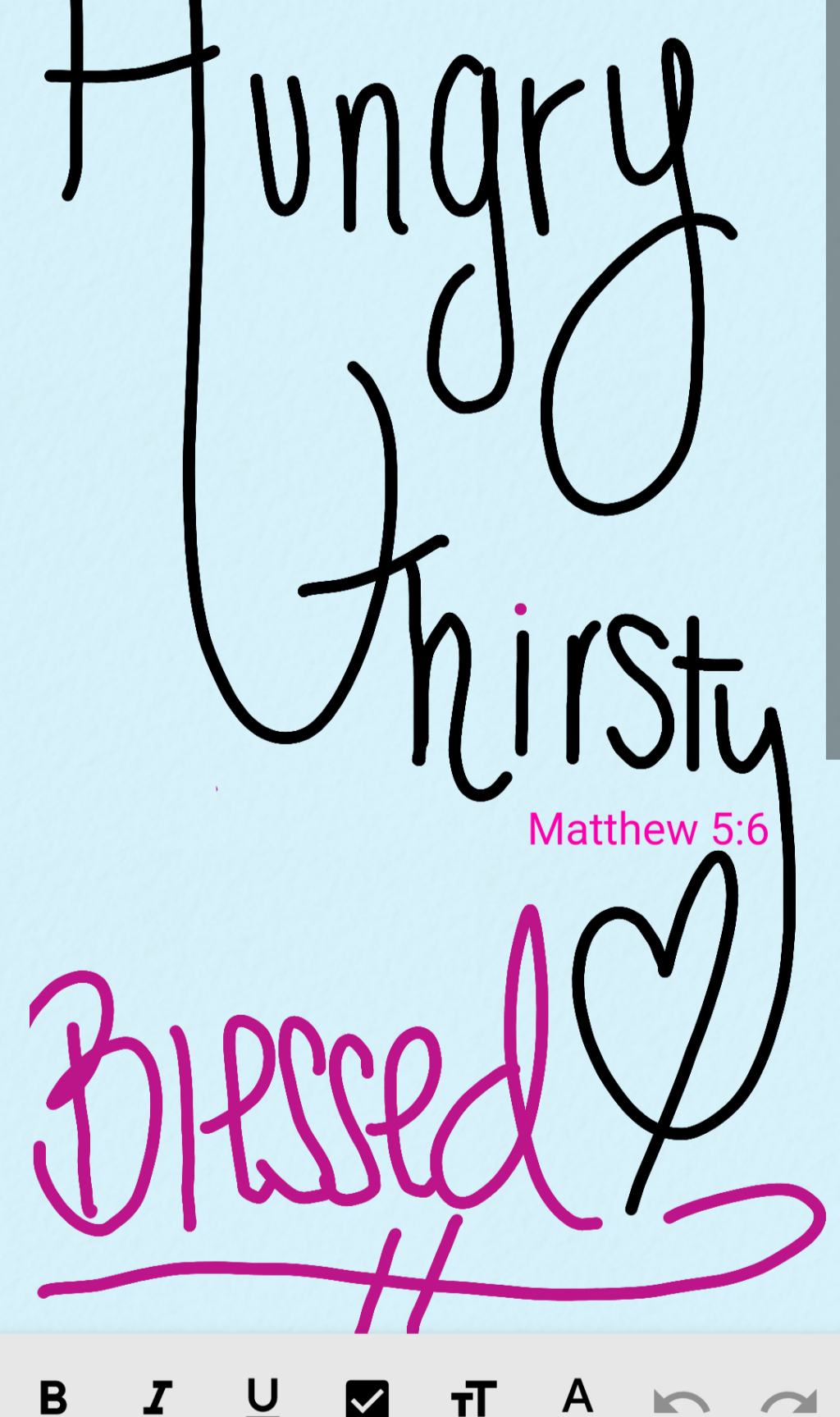The height and width of the screenshot is (1417, 840).
Task: Apply bold formatting
Action: tap(54, 1396)
